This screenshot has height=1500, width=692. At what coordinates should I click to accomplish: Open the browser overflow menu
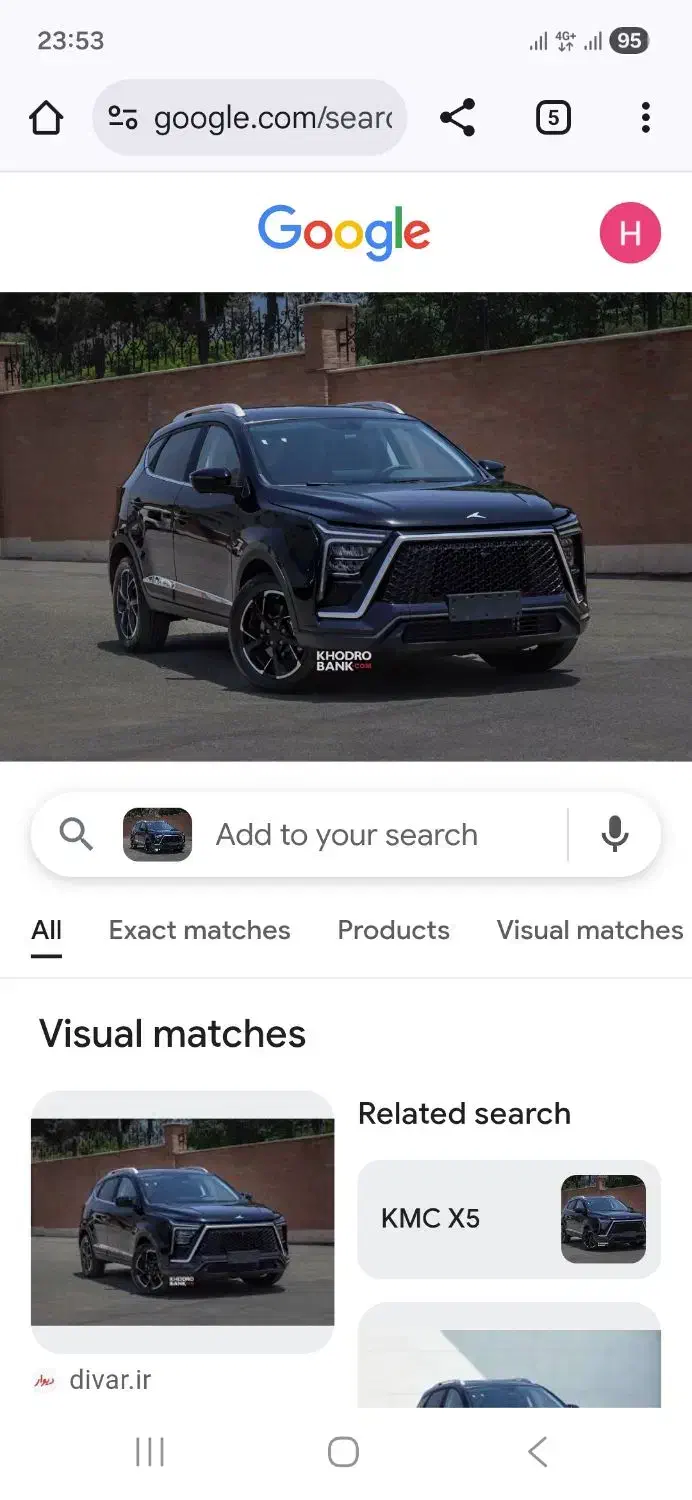tap(645, 118)
